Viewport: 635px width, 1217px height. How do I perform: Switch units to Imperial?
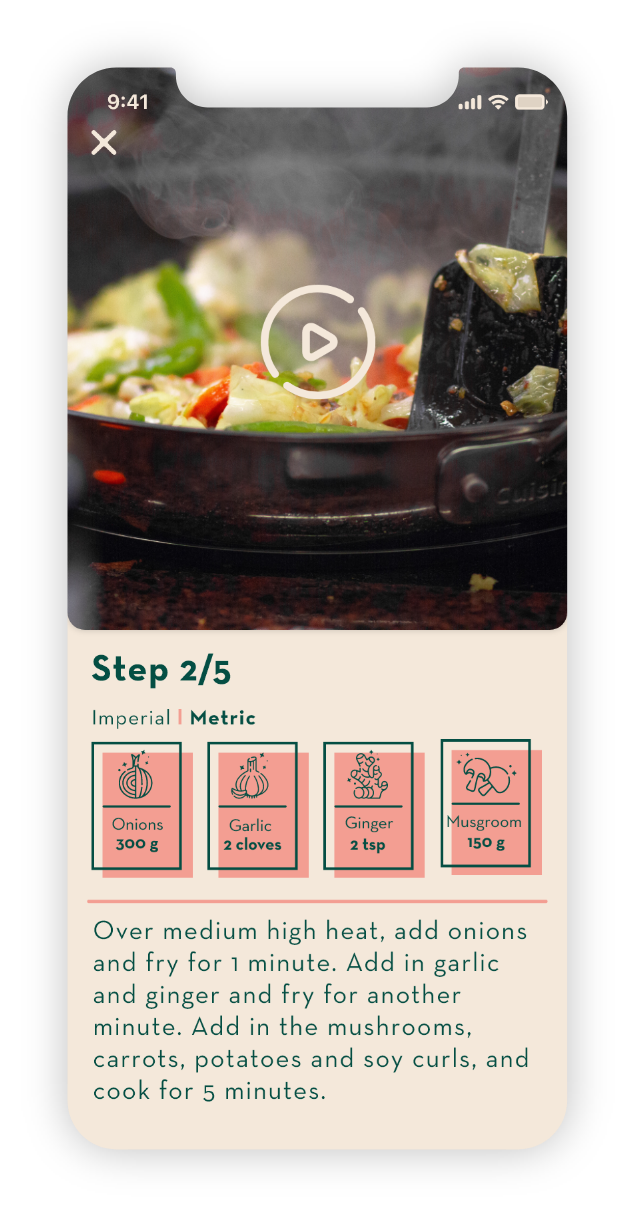point(131,718)
